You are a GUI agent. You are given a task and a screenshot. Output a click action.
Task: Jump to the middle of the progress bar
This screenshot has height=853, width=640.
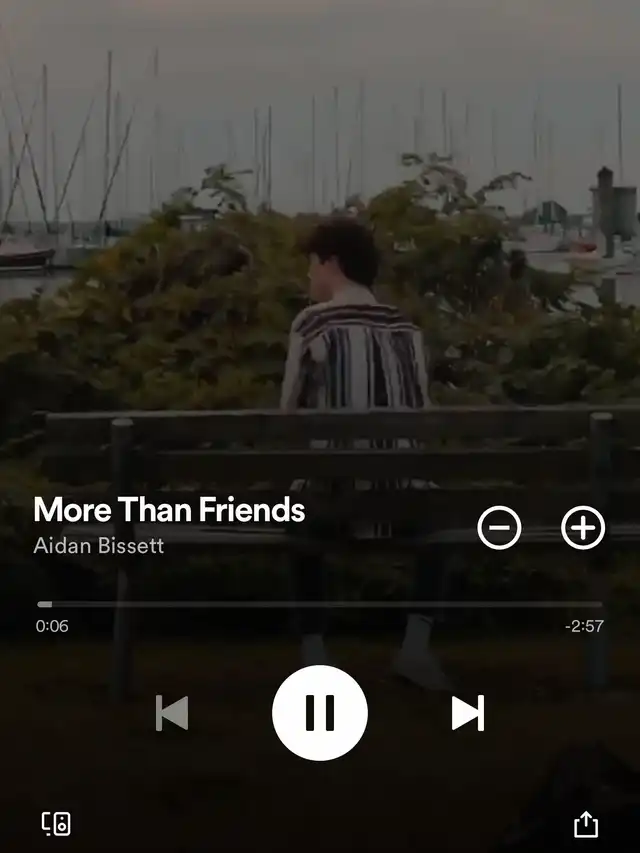(320, 604)
